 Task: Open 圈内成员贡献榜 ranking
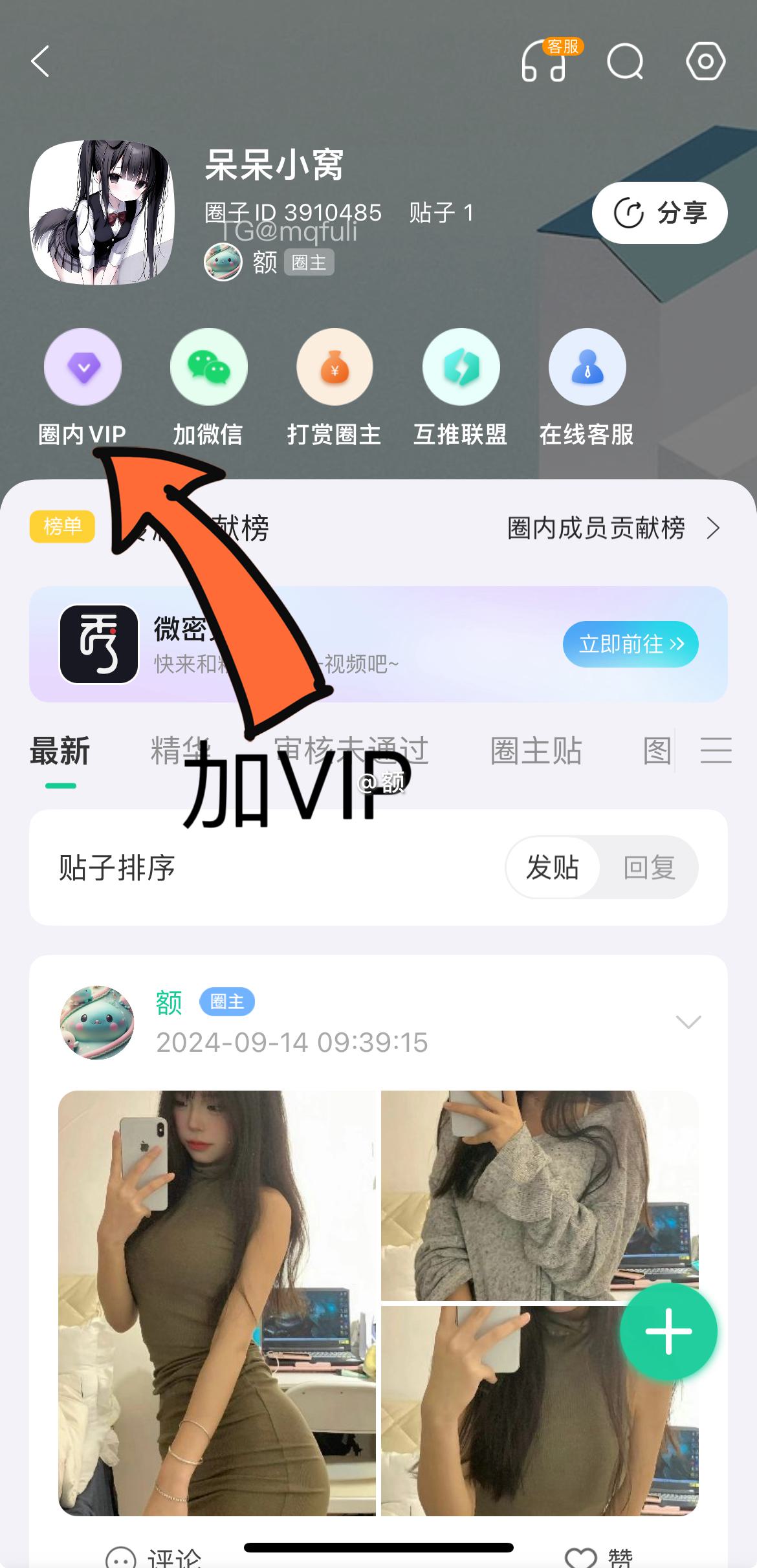click(x=612, y=528)
